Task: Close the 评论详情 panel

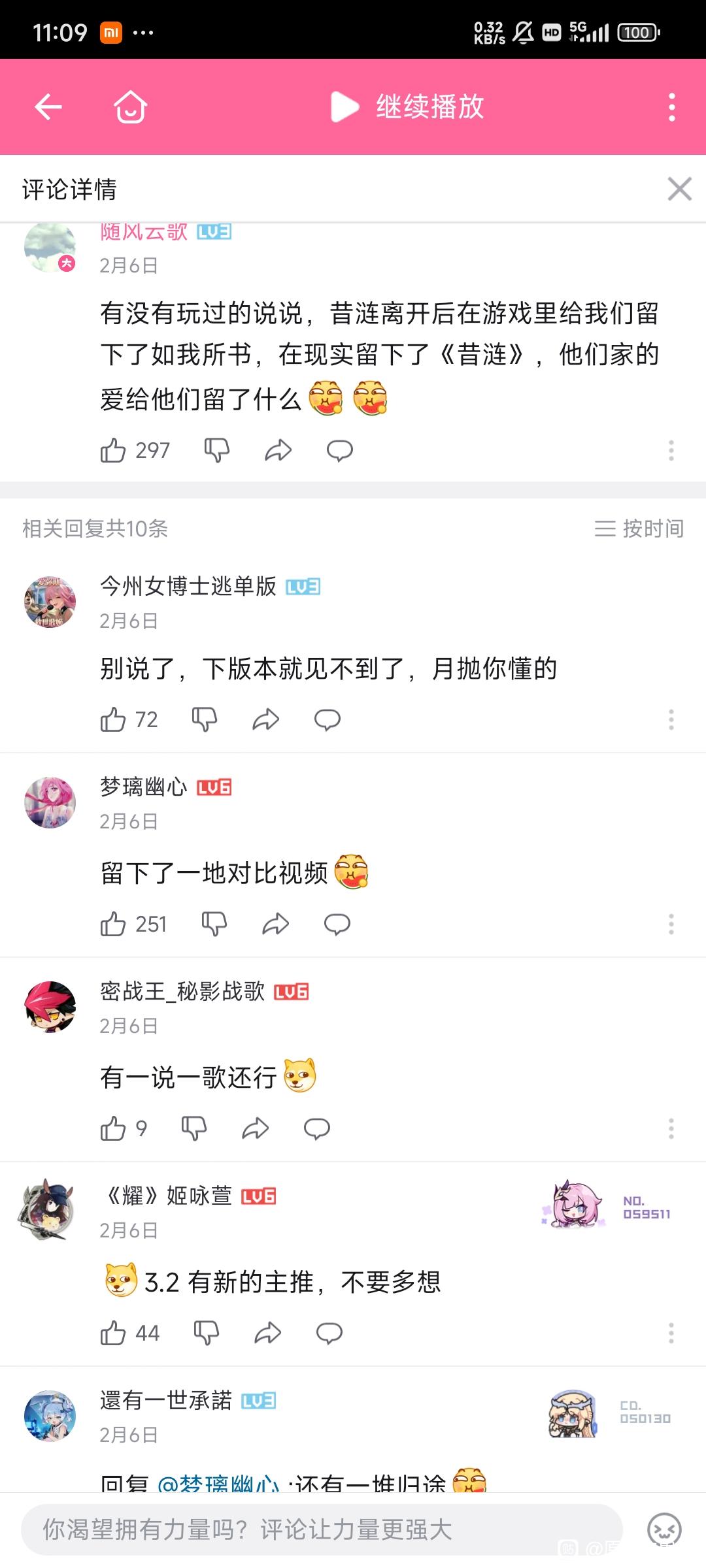Action: [679, 189]
